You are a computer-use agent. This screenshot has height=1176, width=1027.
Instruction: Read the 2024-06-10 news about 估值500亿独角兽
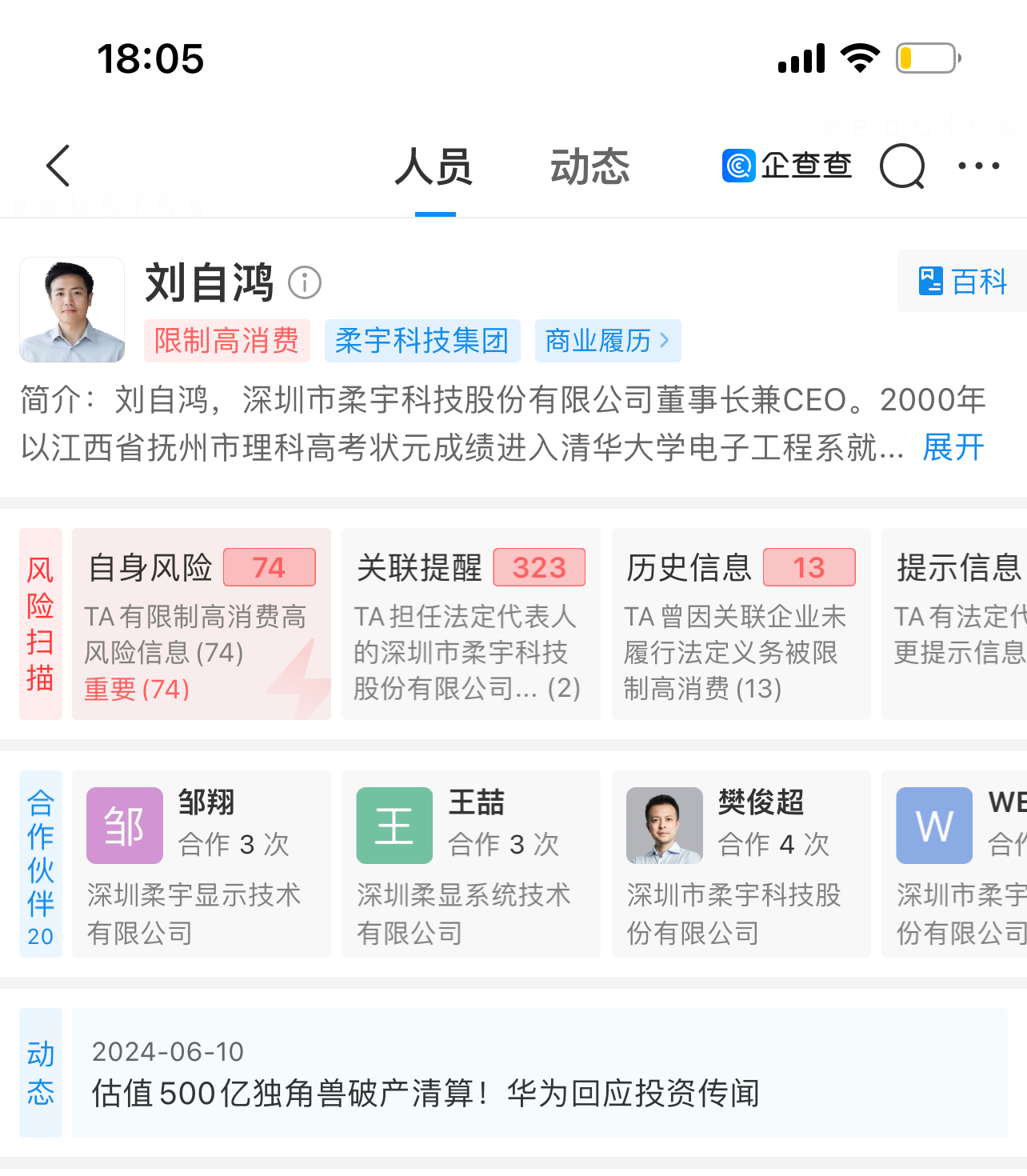pos(539,1074)
